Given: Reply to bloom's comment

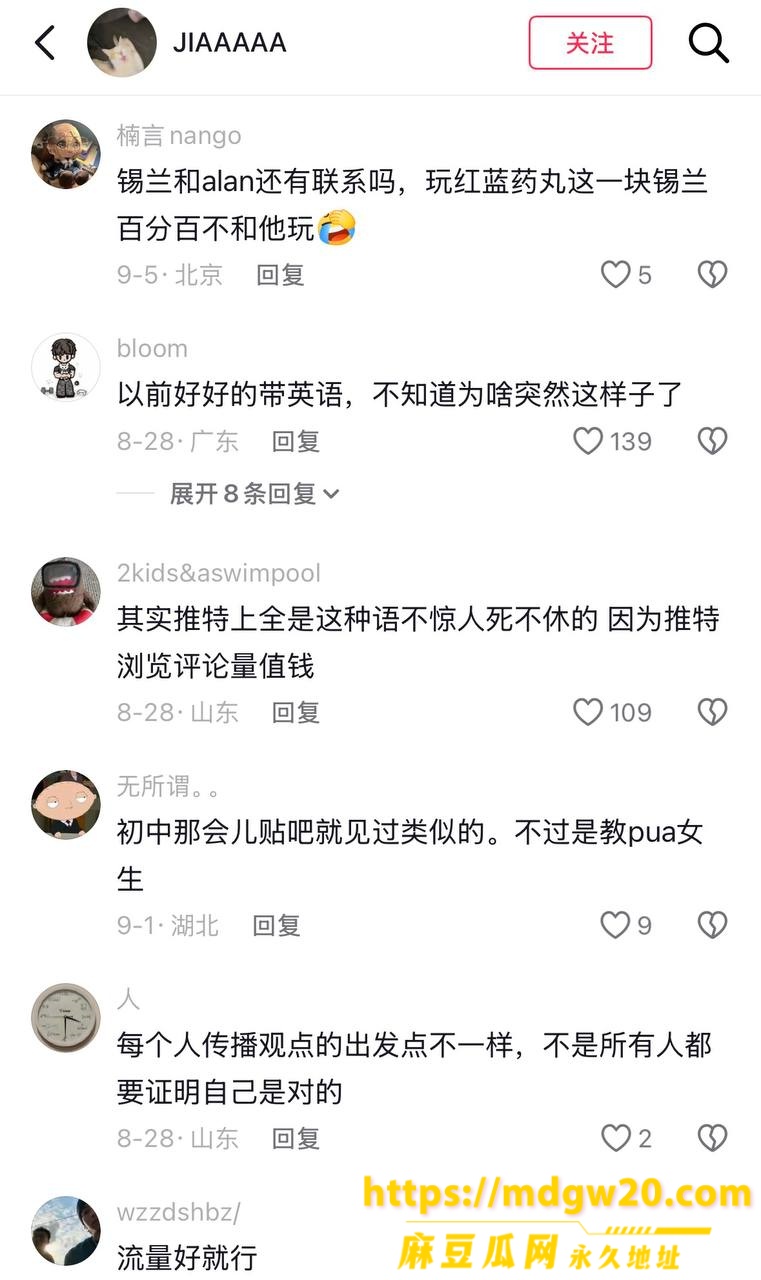Looking at the screenshot, I should (296, 441).
